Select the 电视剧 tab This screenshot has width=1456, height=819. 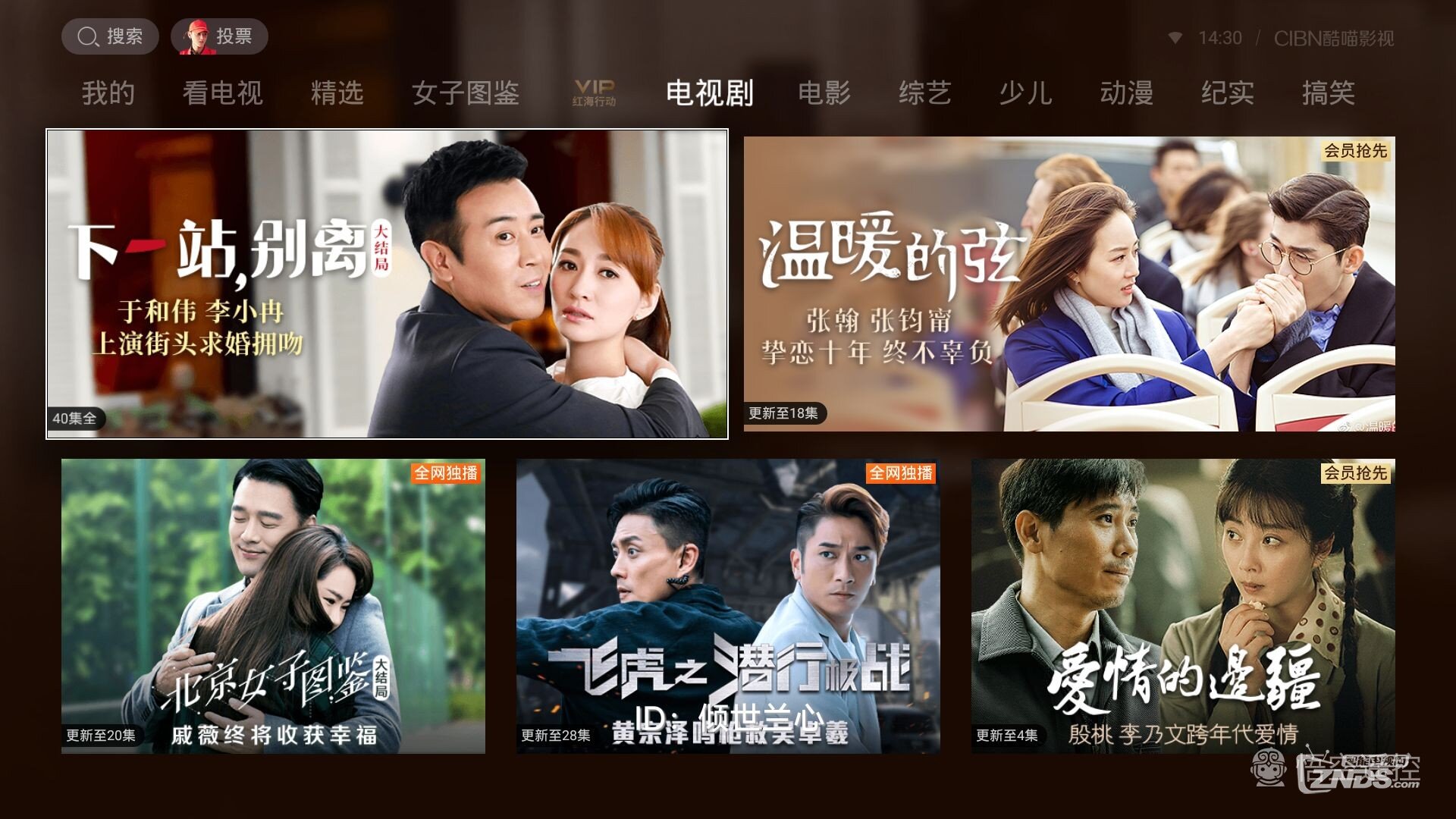[x=709, y=93]
